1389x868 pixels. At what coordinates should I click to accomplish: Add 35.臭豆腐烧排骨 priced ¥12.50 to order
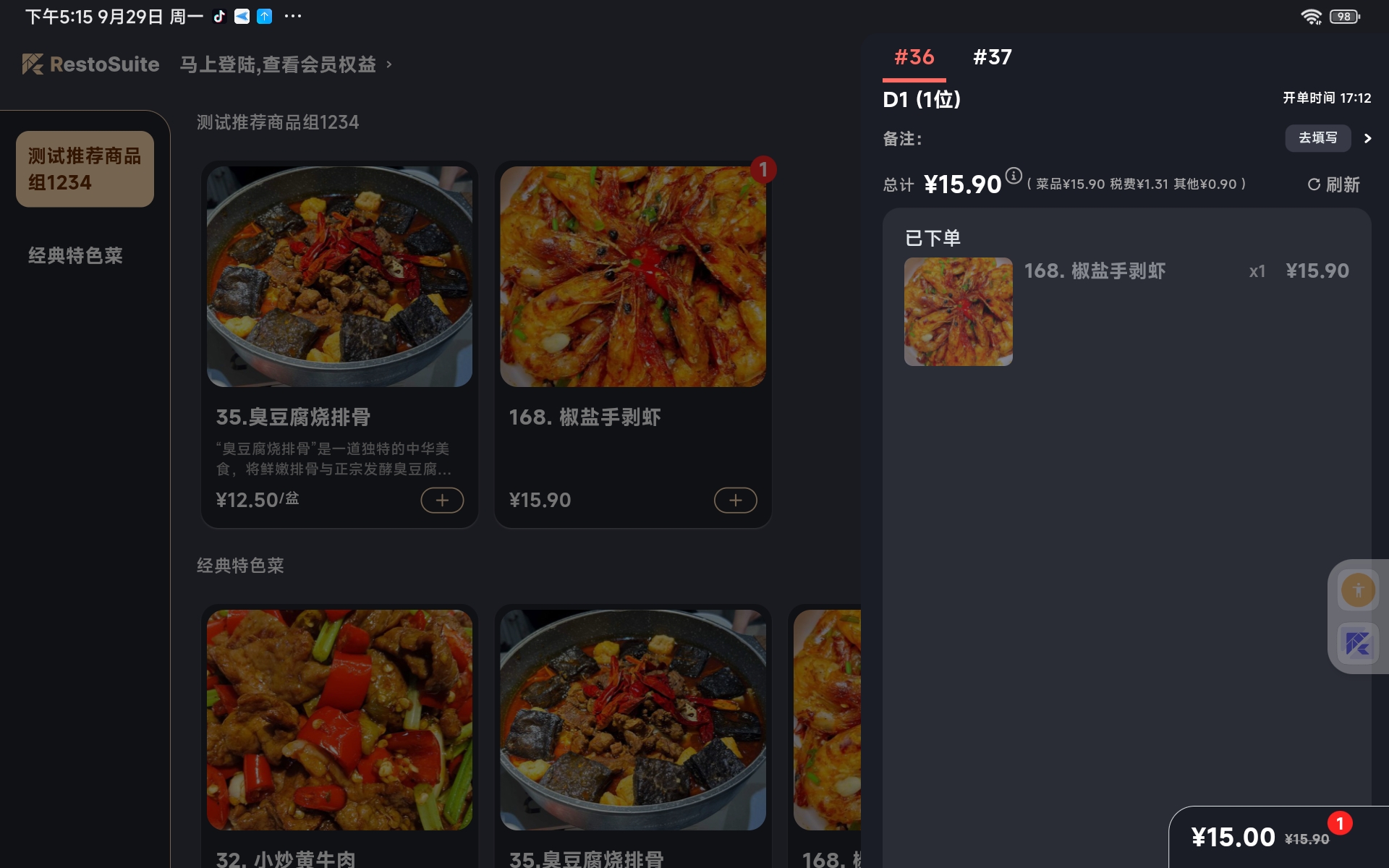[442, 500]
